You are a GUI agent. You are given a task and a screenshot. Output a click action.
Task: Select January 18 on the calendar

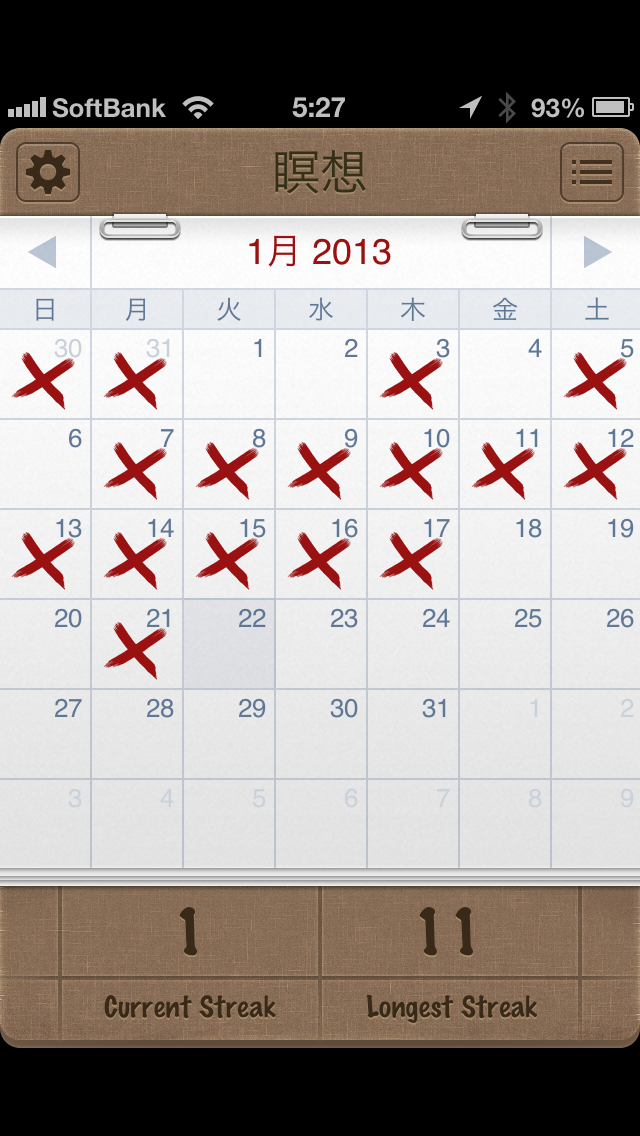[505, 554]
